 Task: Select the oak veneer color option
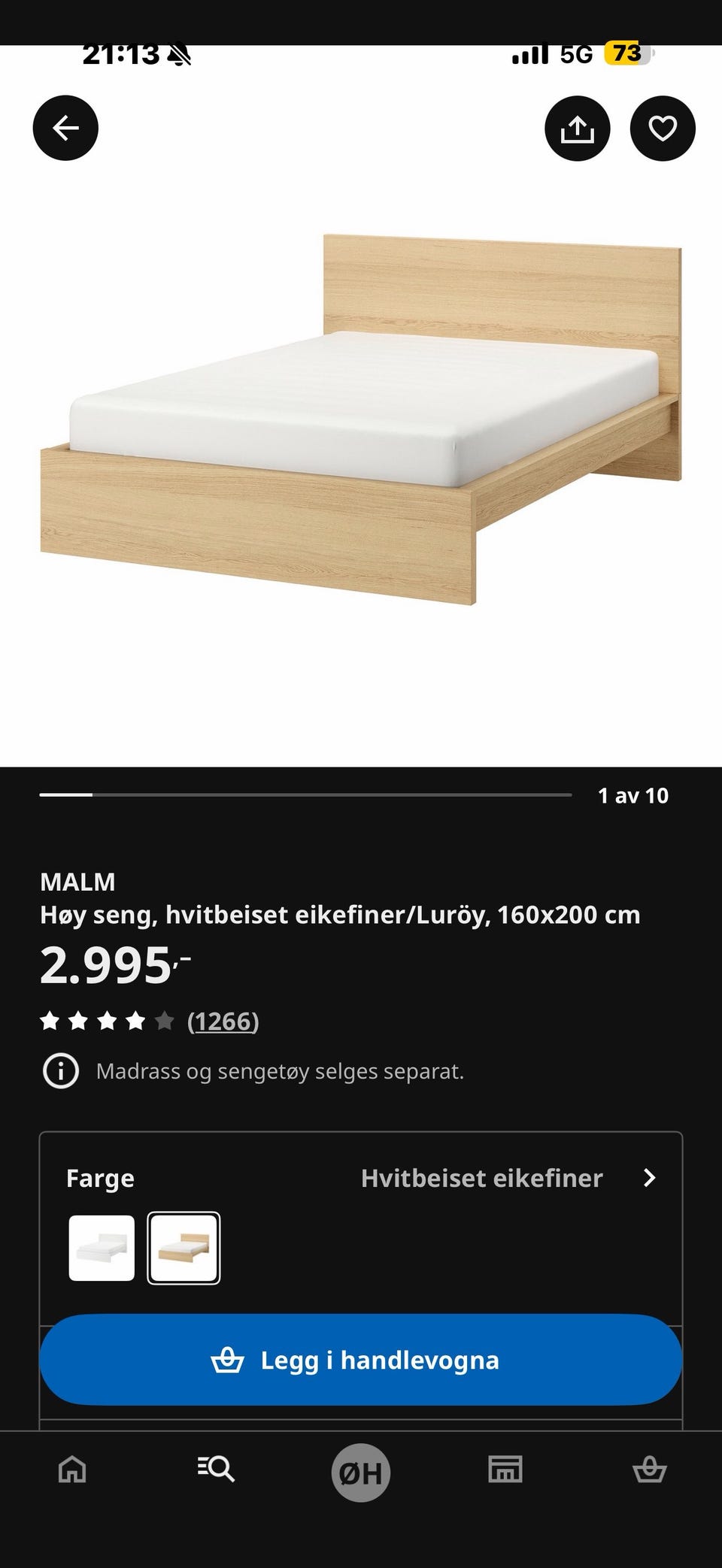click(x=185, y=1249)
